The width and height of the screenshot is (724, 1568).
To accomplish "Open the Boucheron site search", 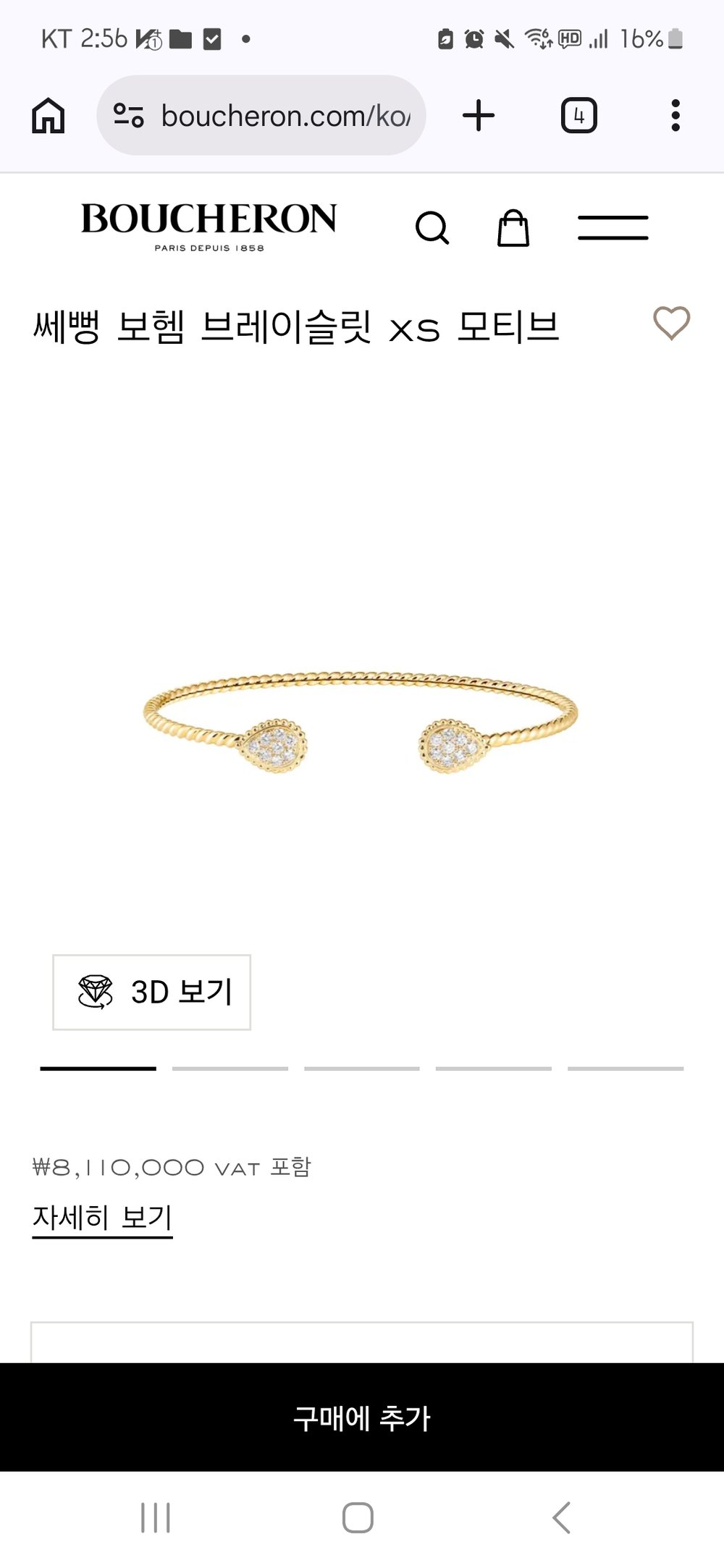I will pyautogui.click(x=432, y=228).
